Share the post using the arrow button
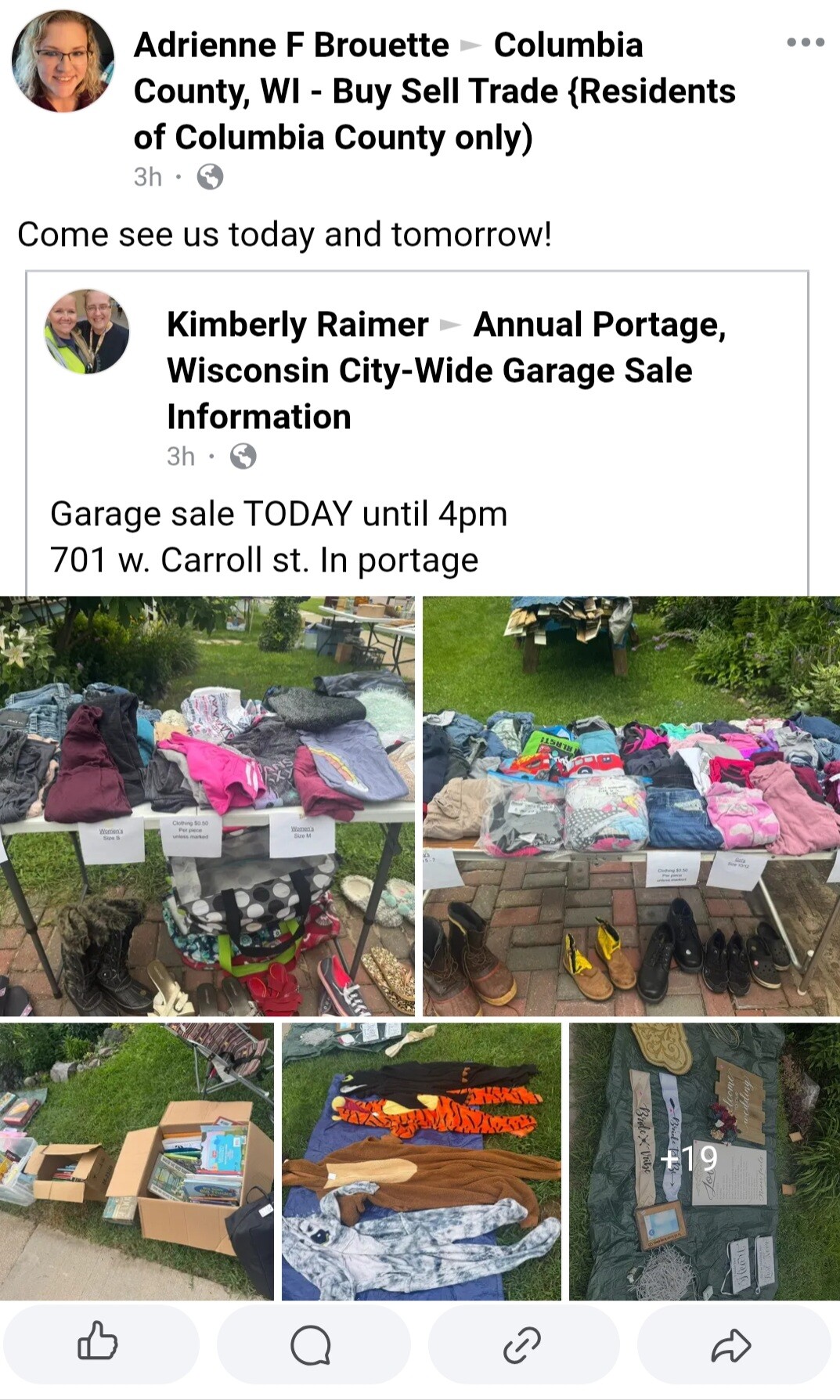 coord(732,1344)
